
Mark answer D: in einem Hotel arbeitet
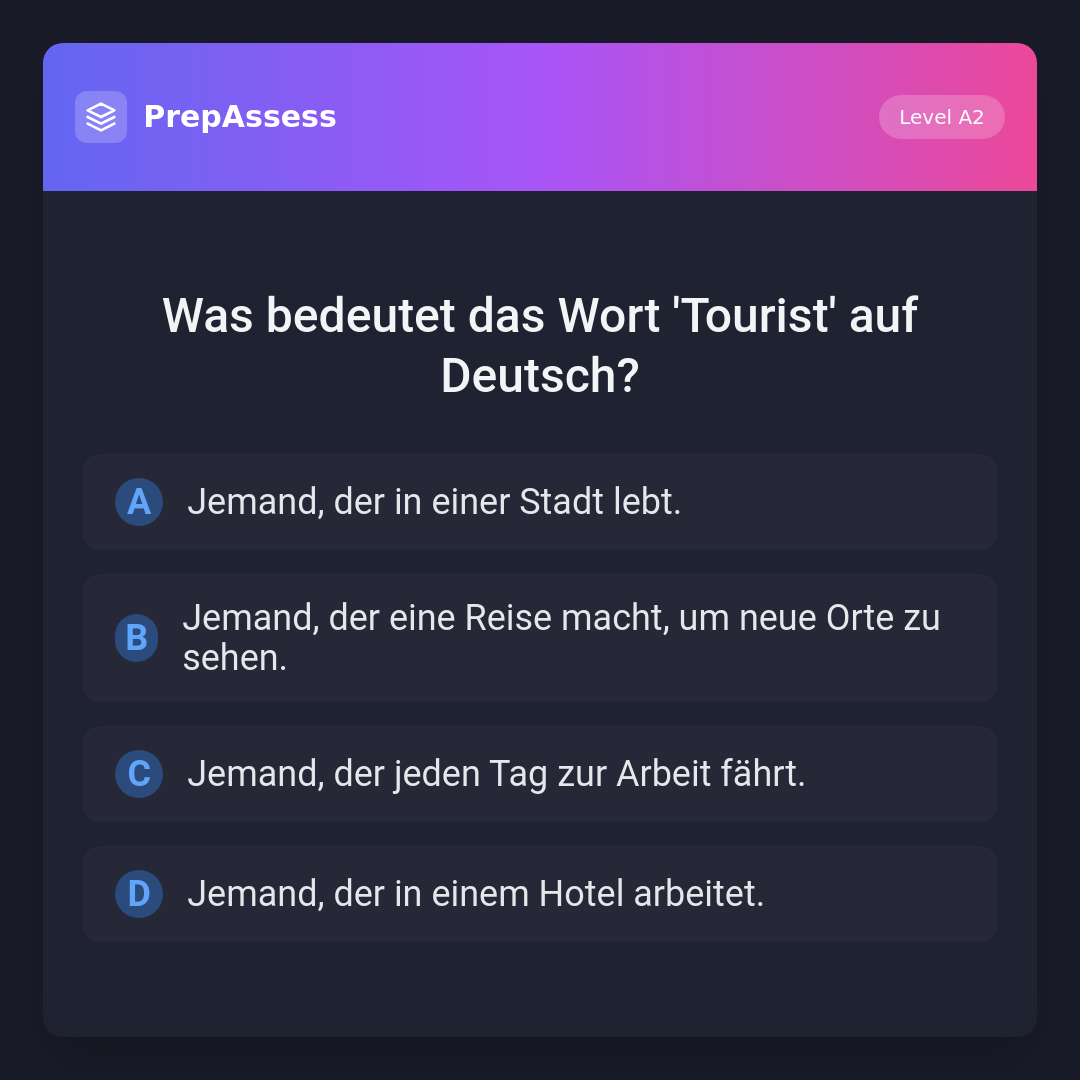pyautogui.click(x=539, y=894)
